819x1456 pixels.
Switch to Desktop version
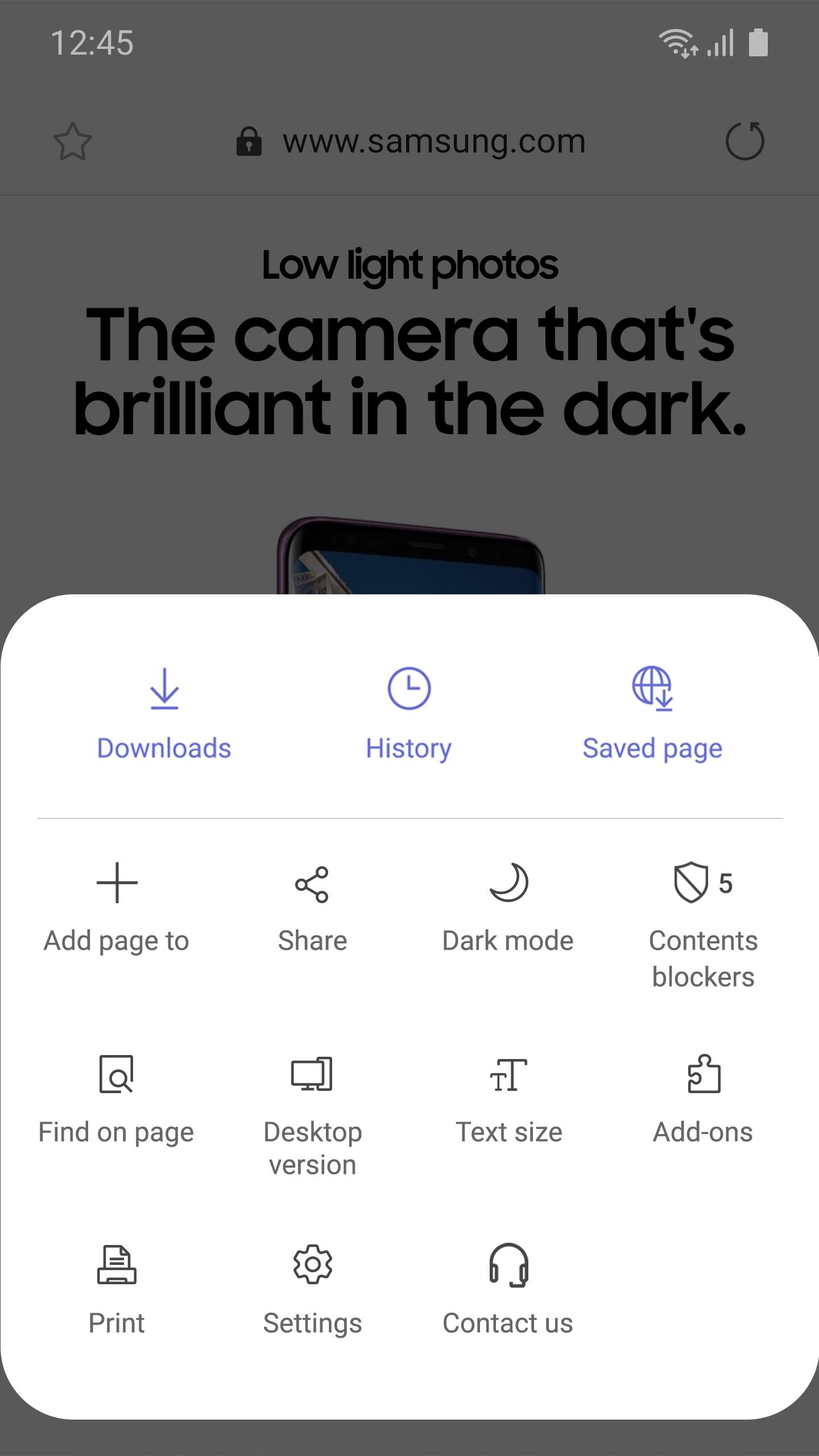coord(312,1115)
